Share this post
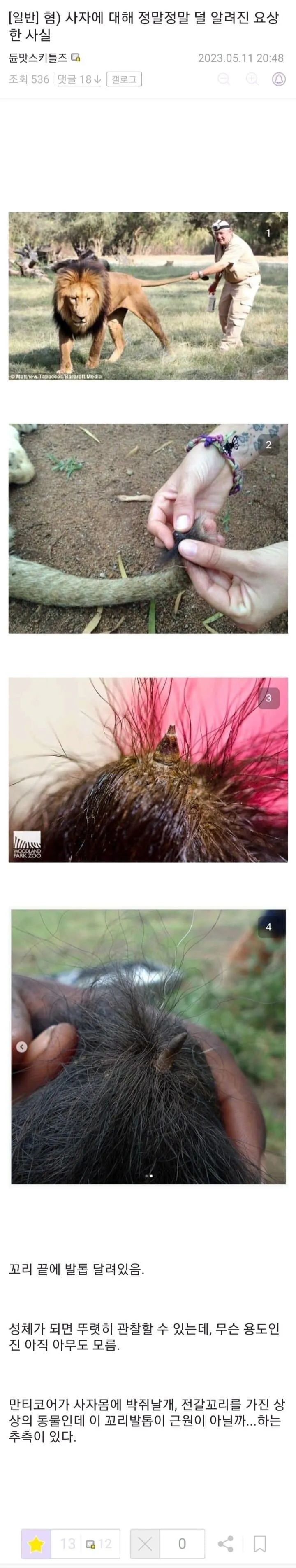The height and width of the screenshot is (1568, 296). pyautogui.click(x=226, y=1544)
